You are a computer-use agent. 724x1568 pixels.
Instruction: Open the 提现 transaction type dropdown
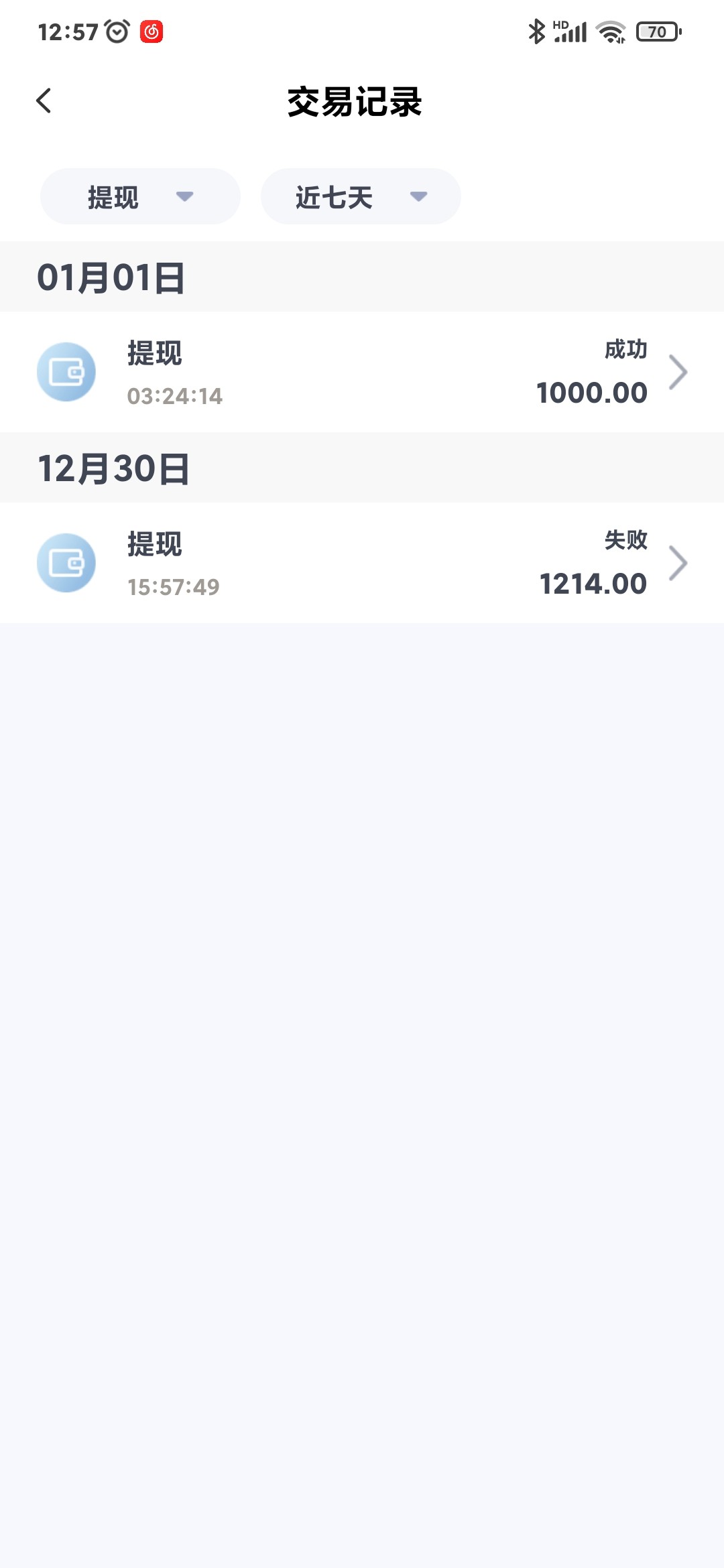(x=140, y=196)
